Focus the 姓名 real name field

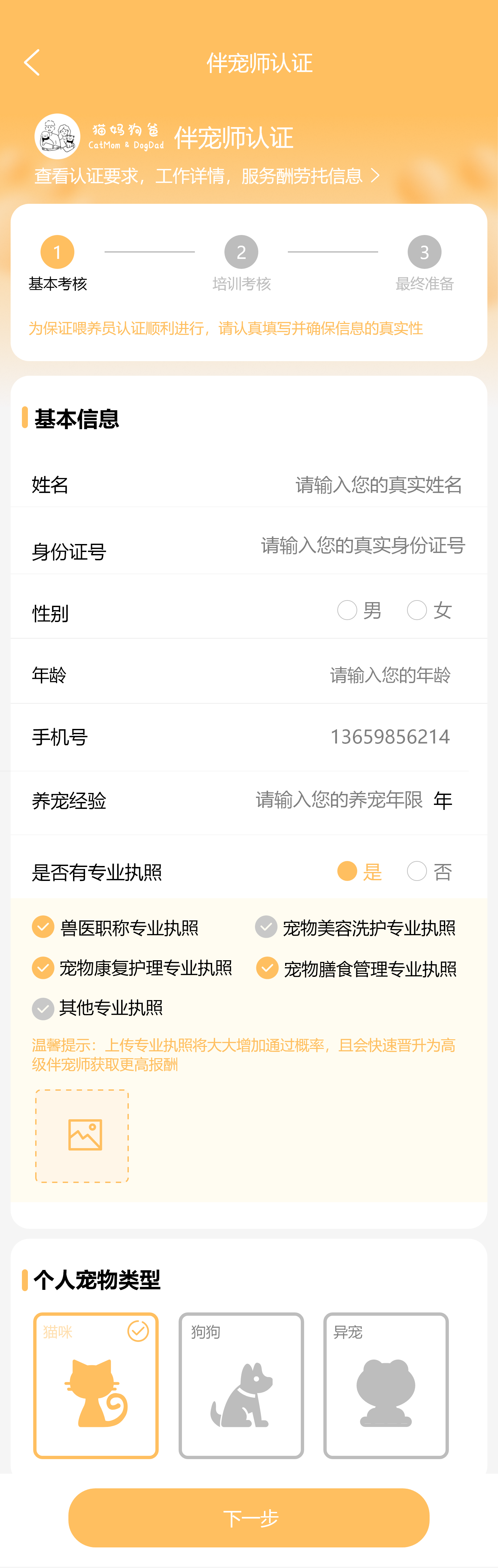point(377,485)
